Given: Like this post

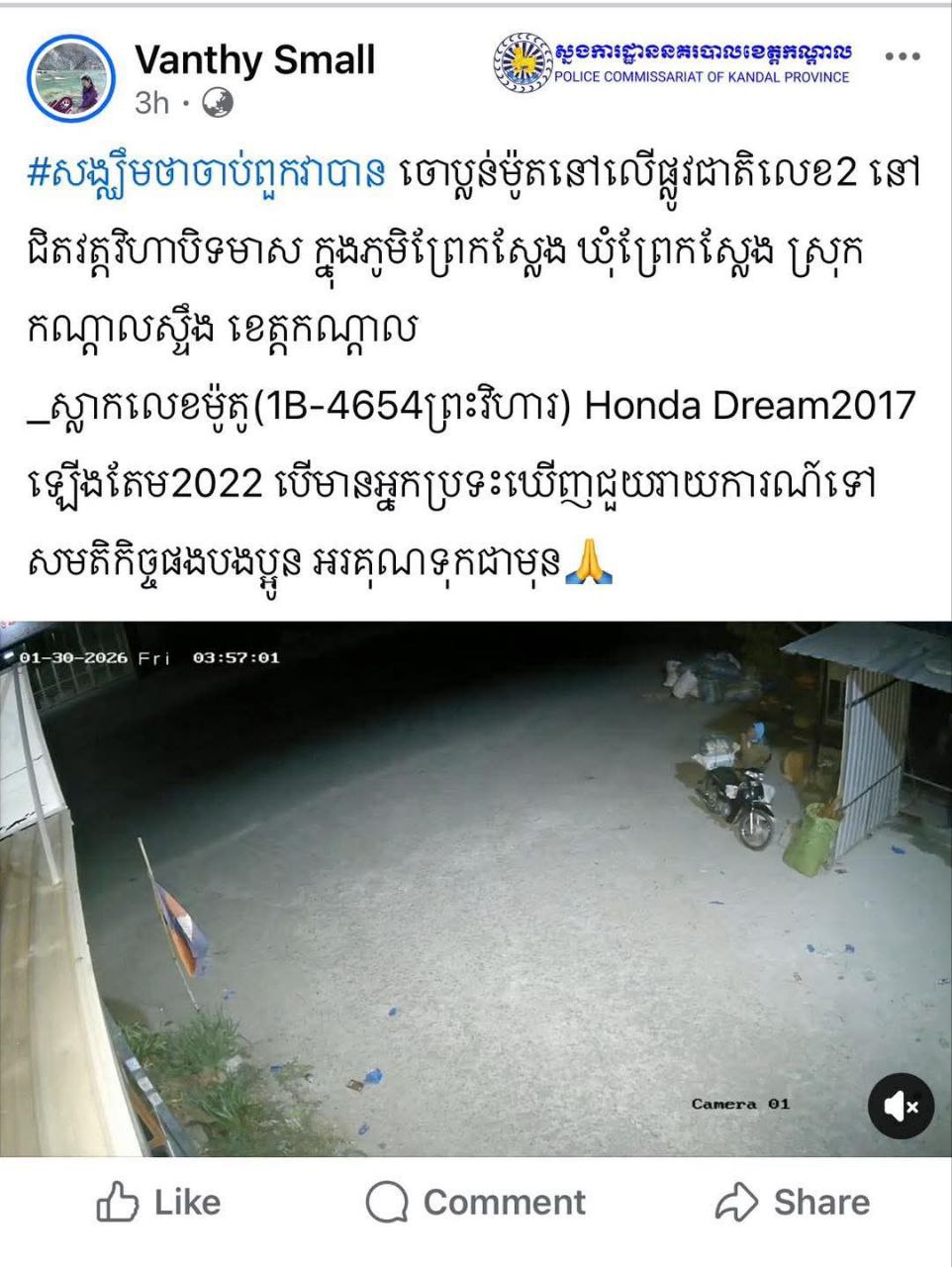Looking at the screenshot, I should coord(158,1203).
